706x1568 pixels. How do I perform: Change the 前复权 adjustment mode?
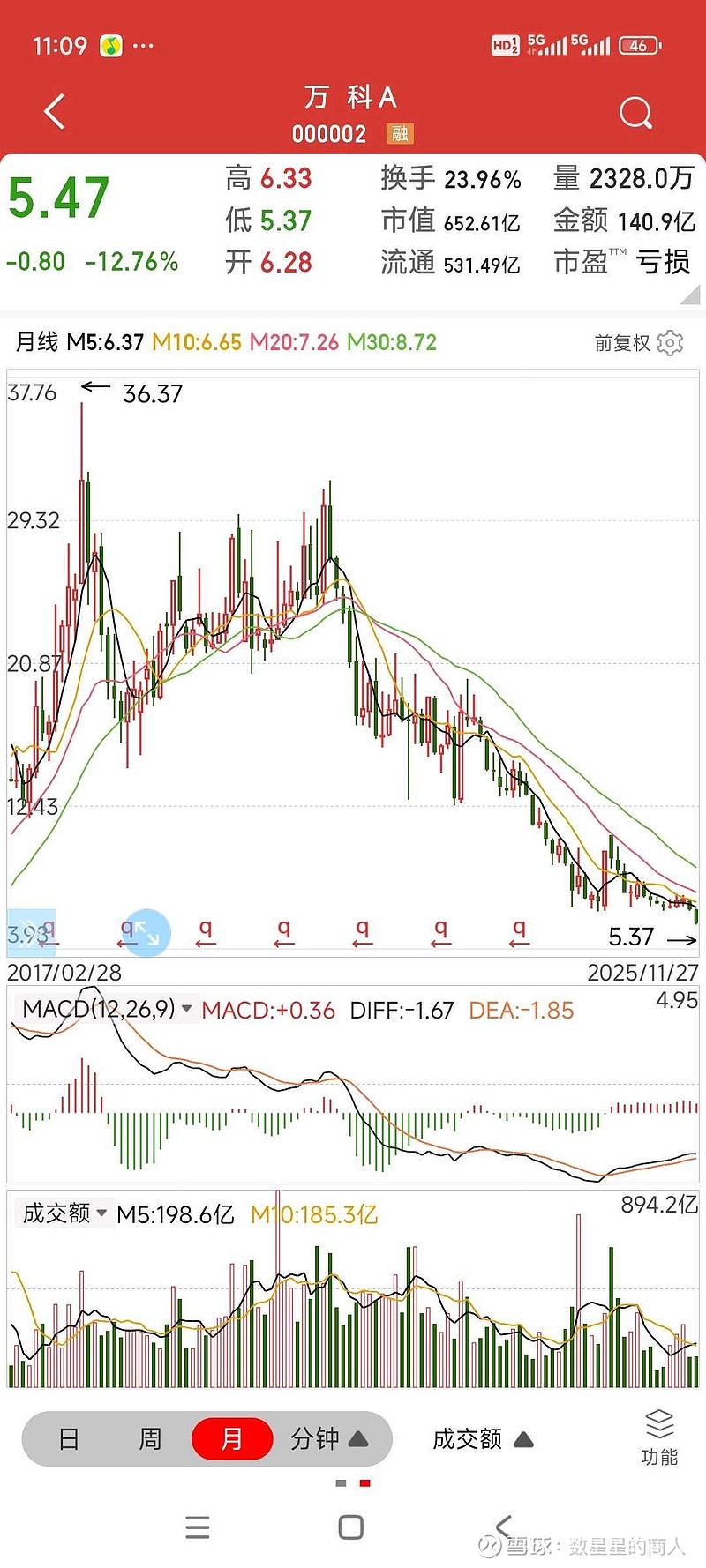[x=621, y=343]
